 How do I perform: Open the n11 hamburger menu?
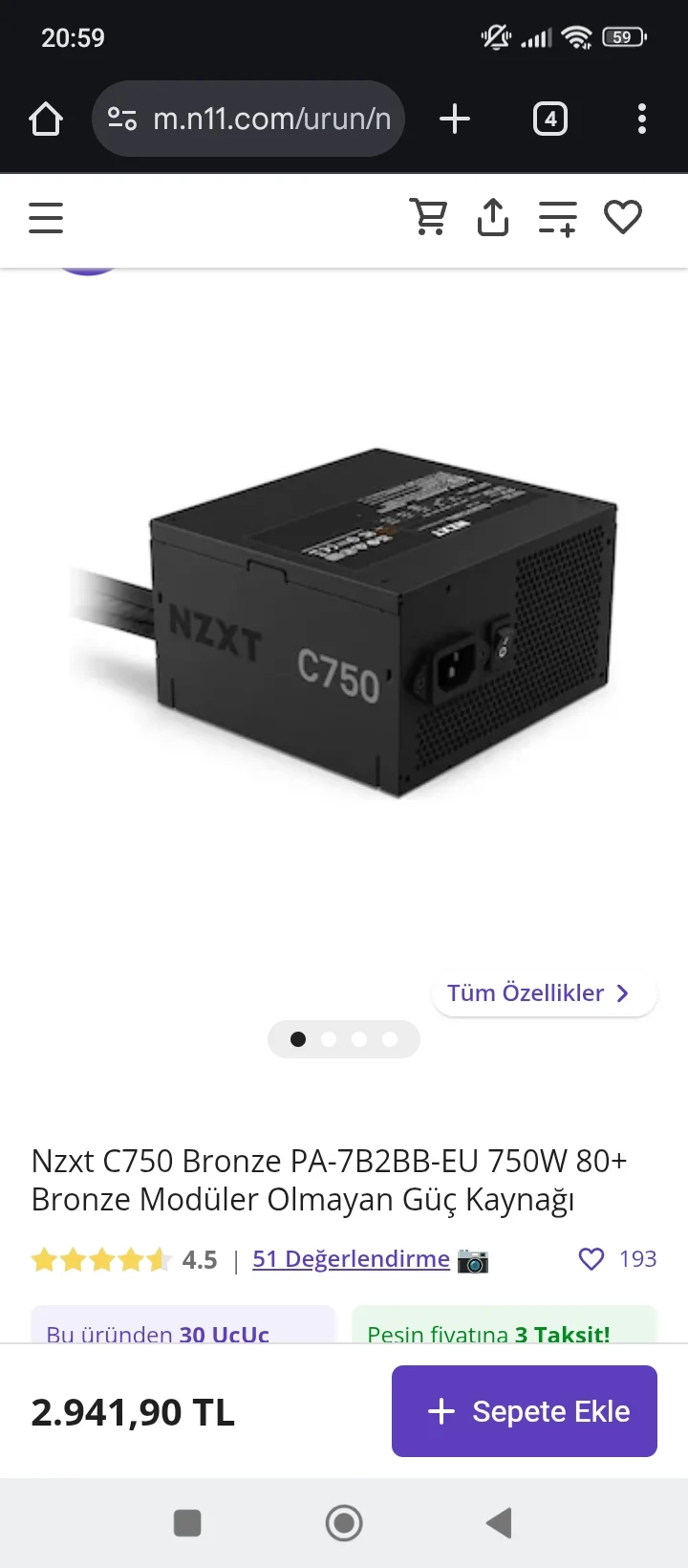pos(46,218)
